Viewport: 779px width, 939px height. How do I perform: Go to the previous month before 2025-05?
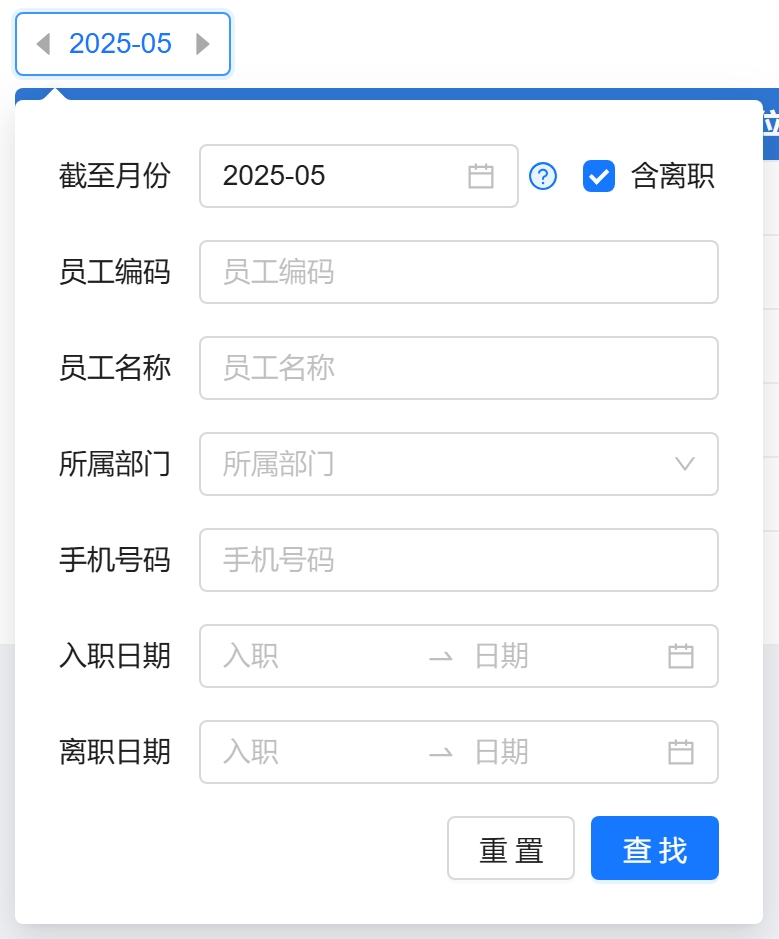(43, 44)
